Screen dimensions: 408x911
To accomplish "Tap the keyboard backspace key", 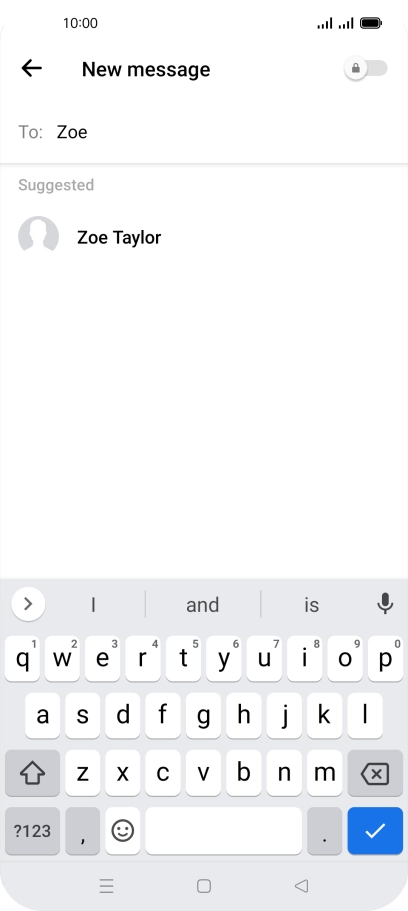I will [375, 773].
